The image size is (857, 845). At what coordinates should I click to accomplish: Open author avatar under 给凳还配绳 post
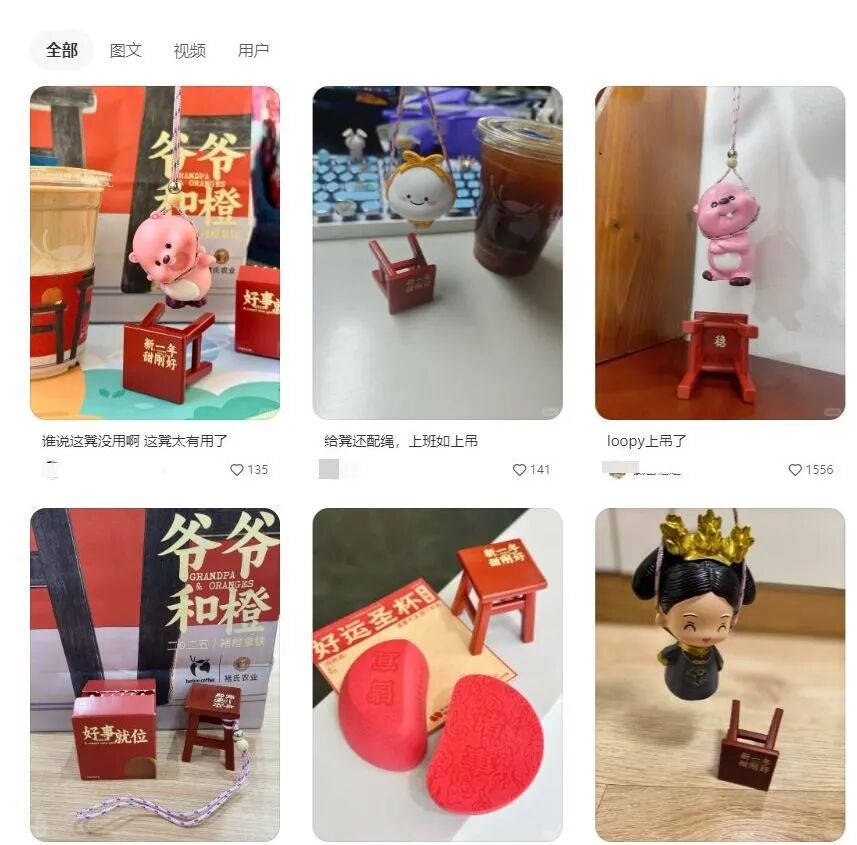(329, 469)
